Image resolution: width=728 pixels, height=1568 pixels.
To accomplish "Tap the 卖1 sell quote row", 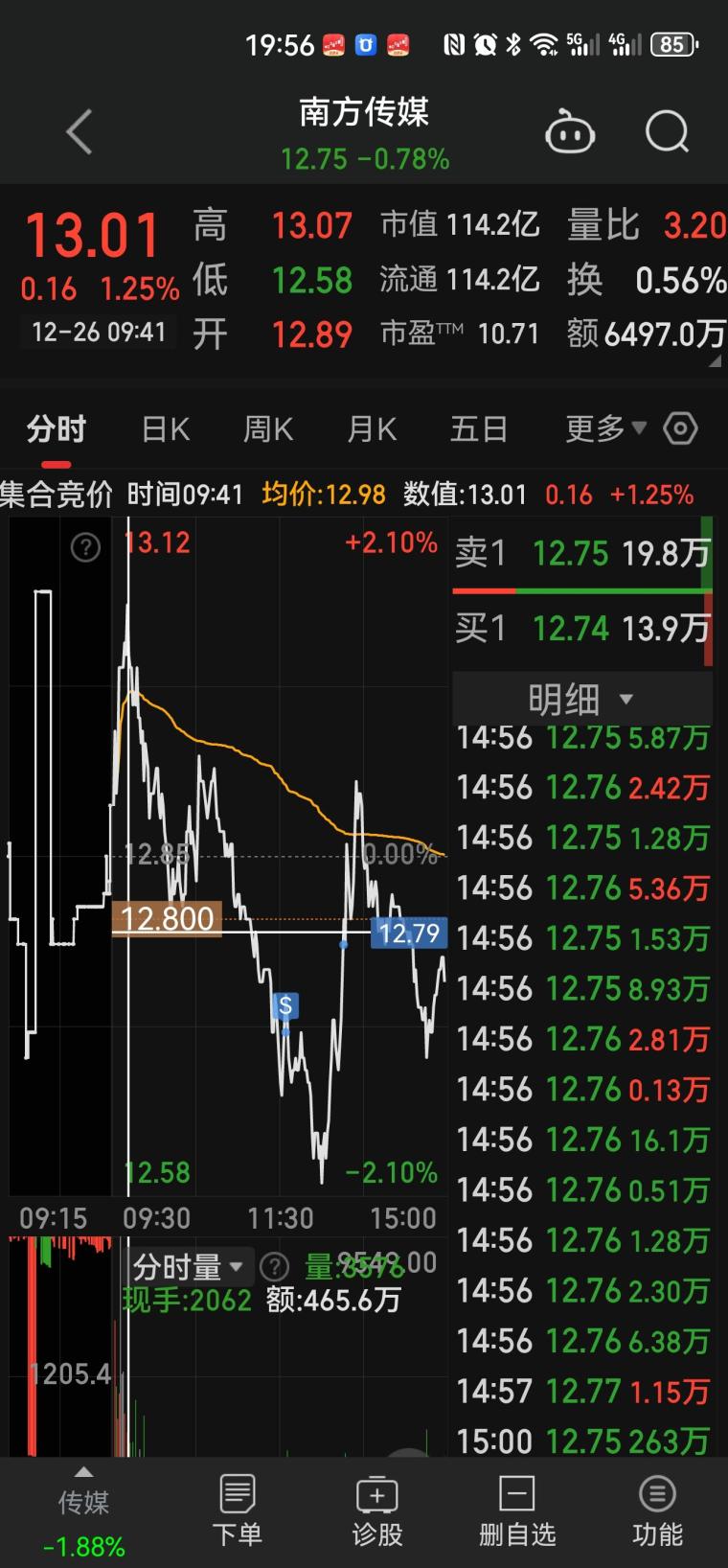I will (x=582, y=553).
